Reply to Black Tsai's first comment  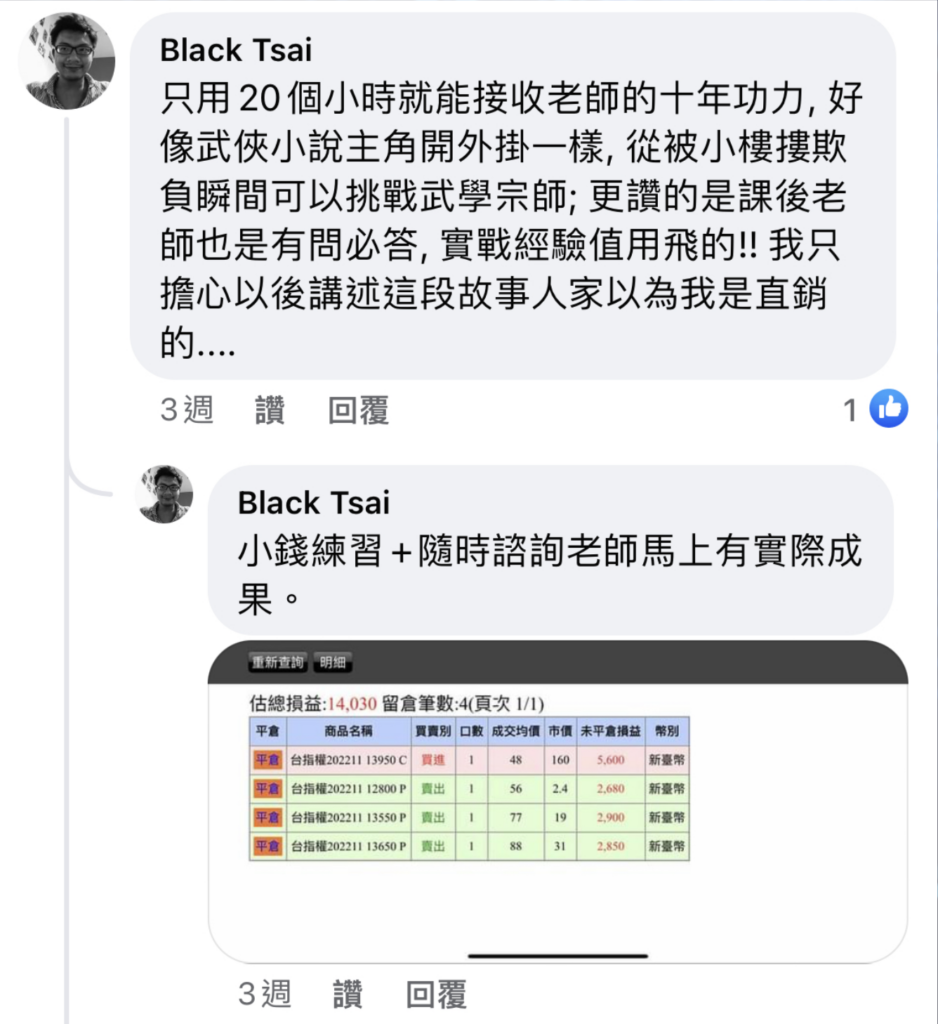358,410
